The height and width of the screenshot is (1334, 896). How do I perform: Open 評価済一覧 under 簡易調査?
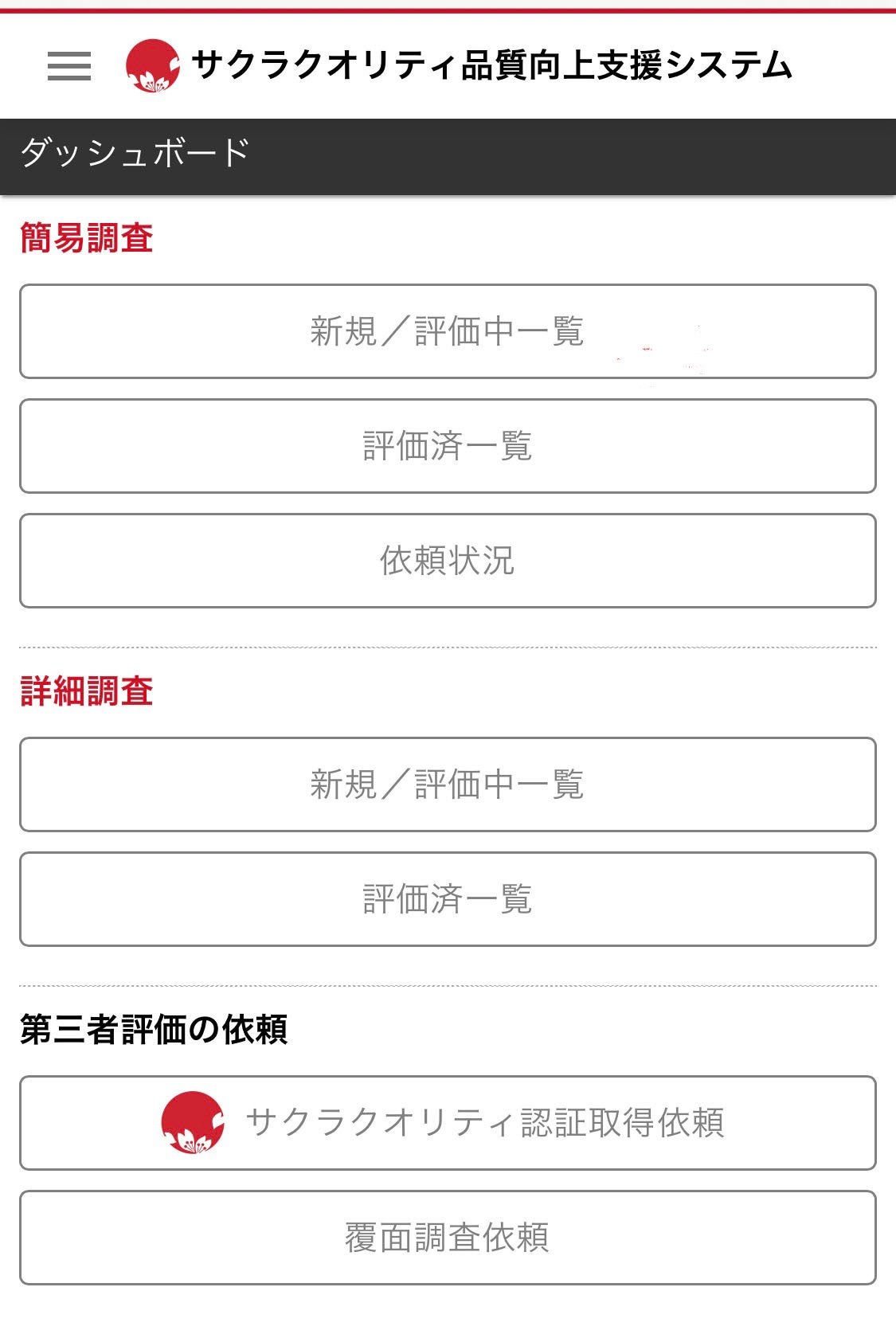[448, 446]
